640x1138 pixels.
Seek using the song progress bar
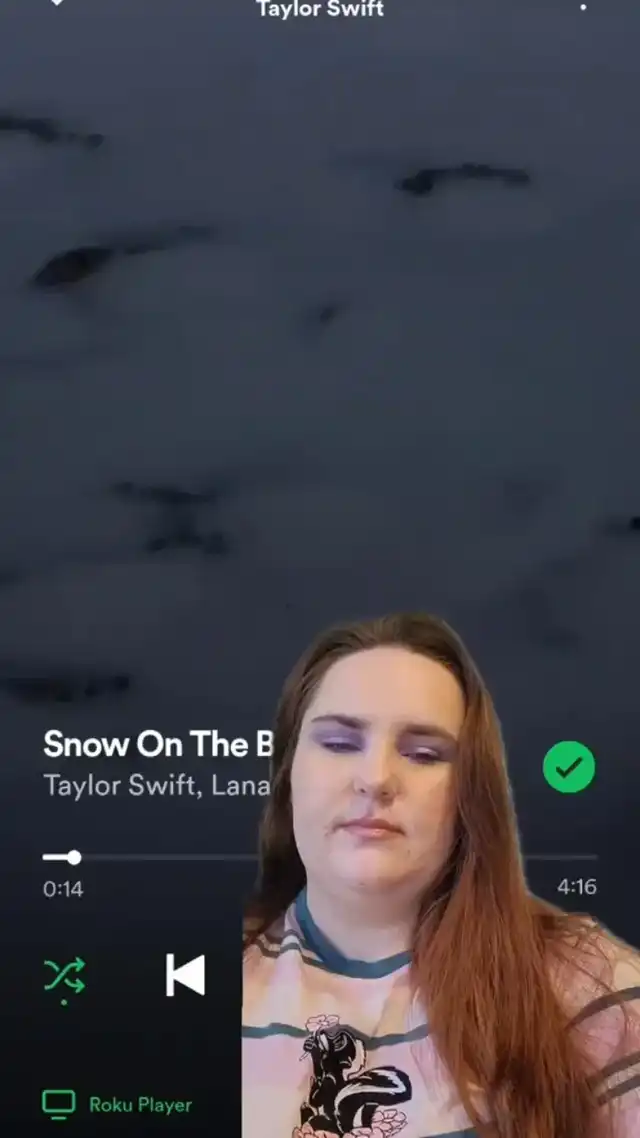point(320,857)
